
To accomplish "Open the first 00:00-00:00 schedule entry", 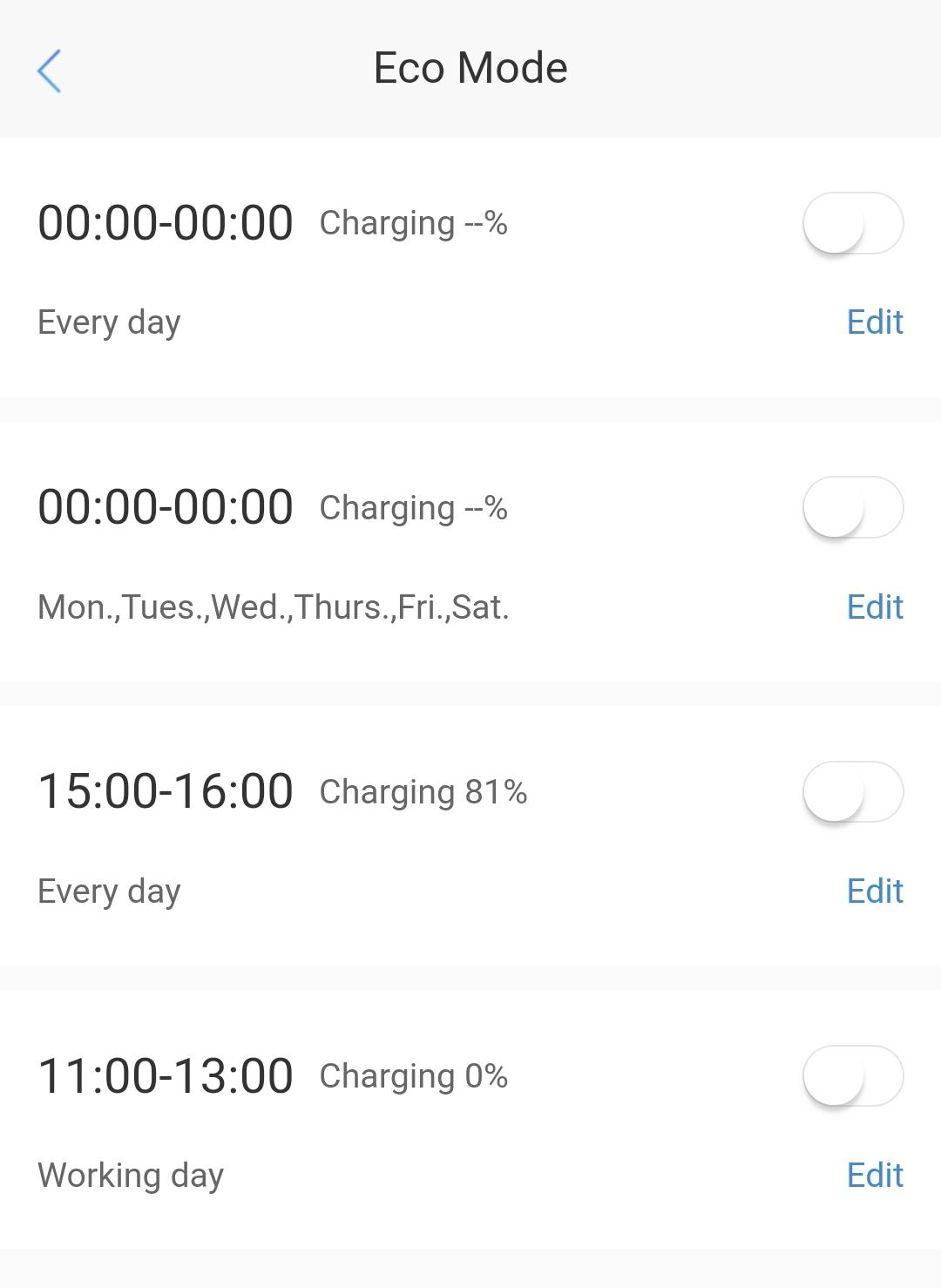I will pyautogui.click(x=166, y=223).
